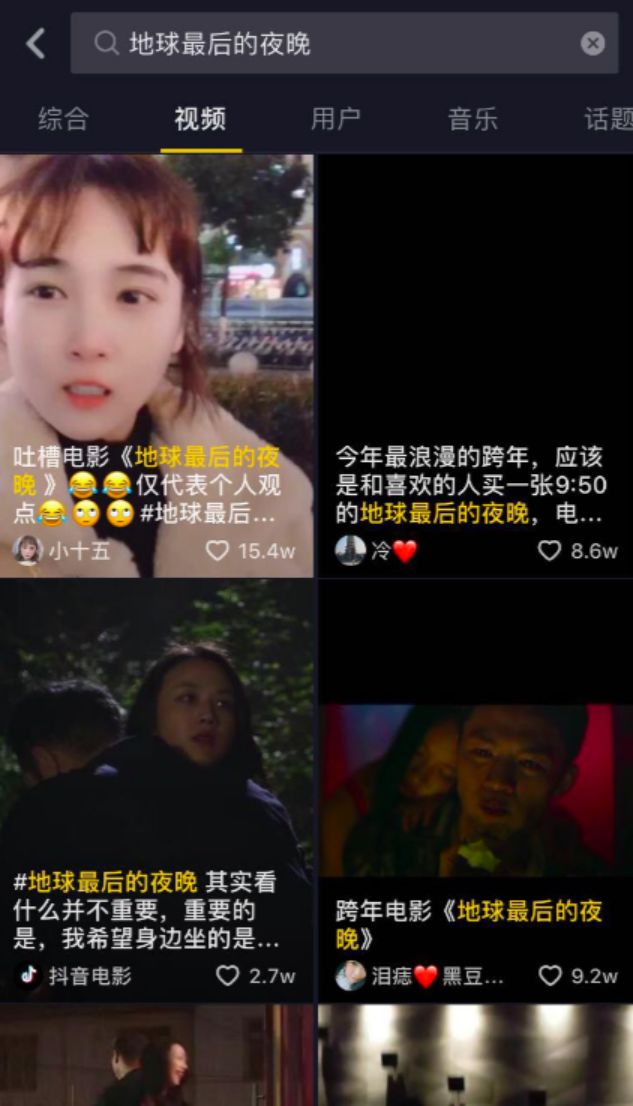
Task: Like the video with 9.2w likes
Action: 550,975
